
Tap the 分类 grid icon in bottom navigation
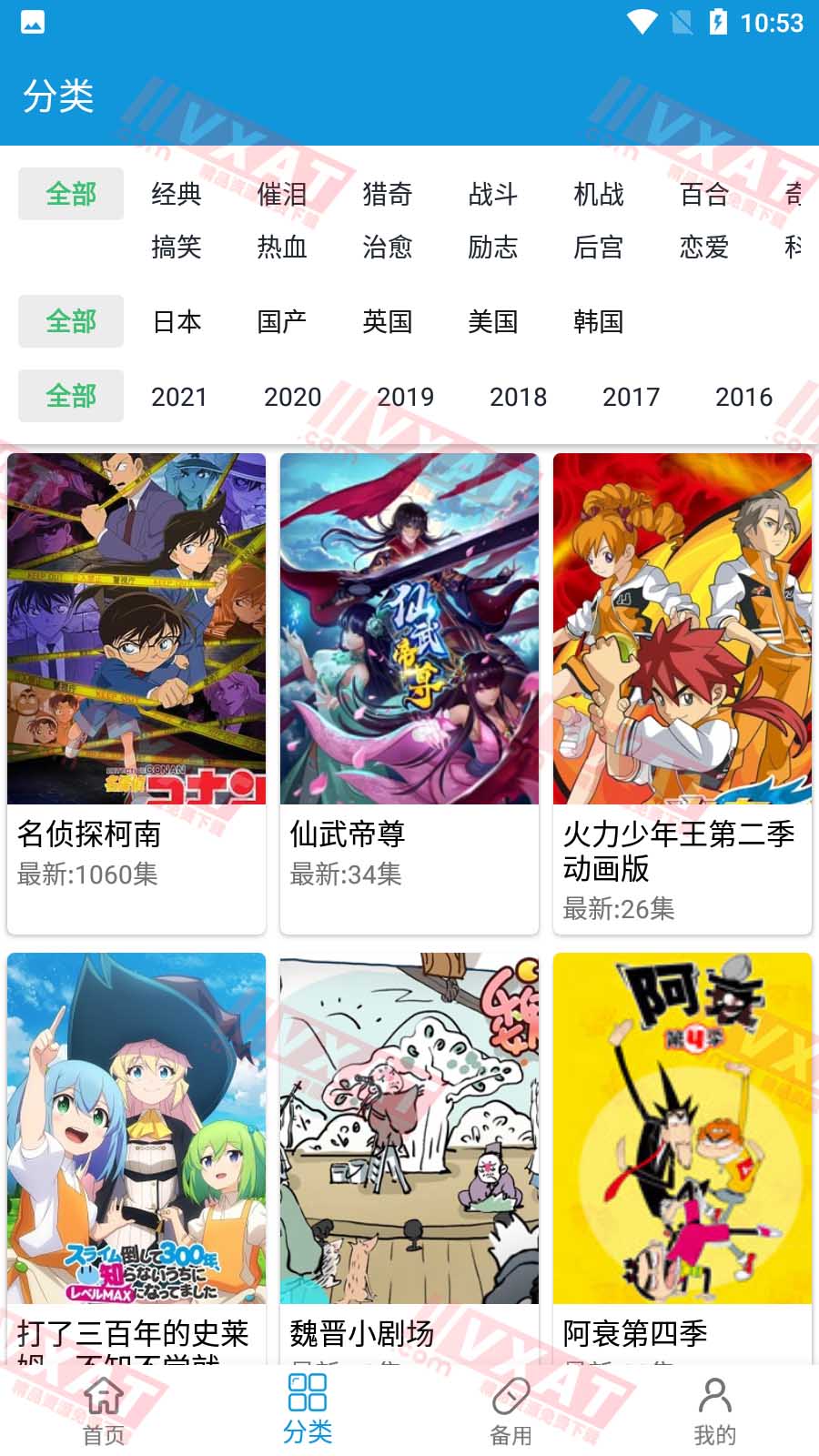click(x=307, y=1392)
